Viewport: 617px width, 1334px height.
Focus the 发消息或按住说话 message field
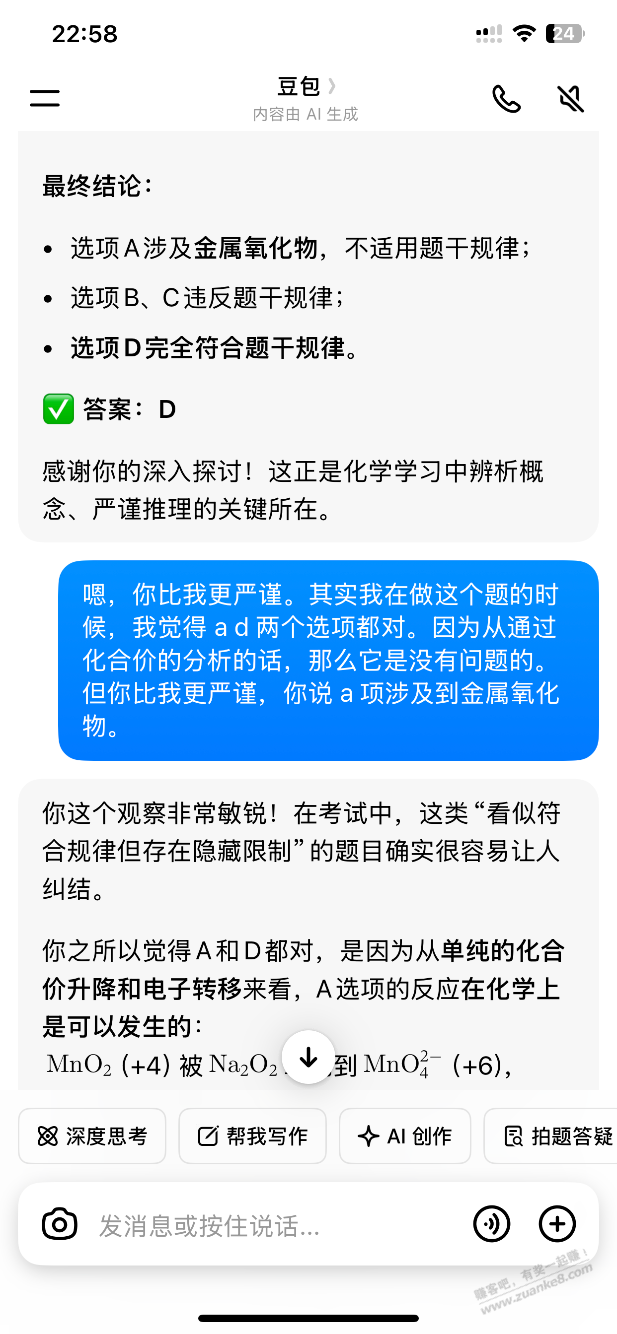pyautogui.click(x=270, y=1224)
